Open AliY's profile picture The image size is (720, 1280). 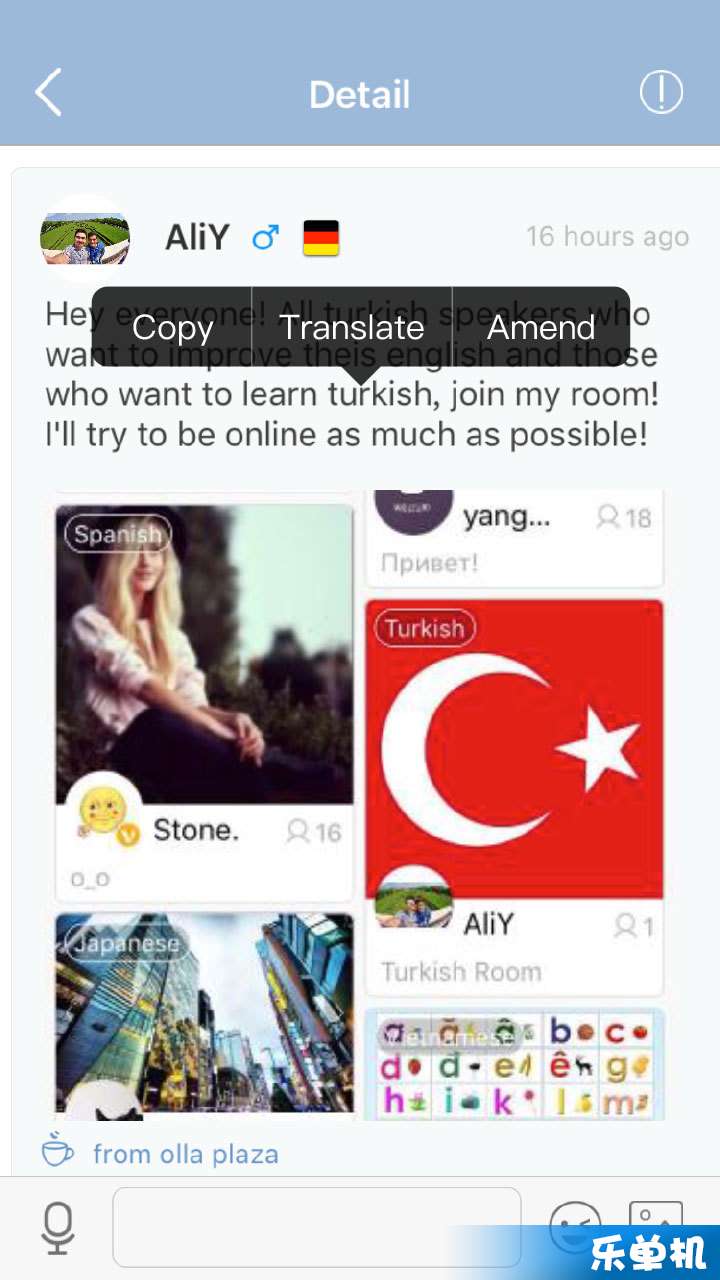coord(85,238)
